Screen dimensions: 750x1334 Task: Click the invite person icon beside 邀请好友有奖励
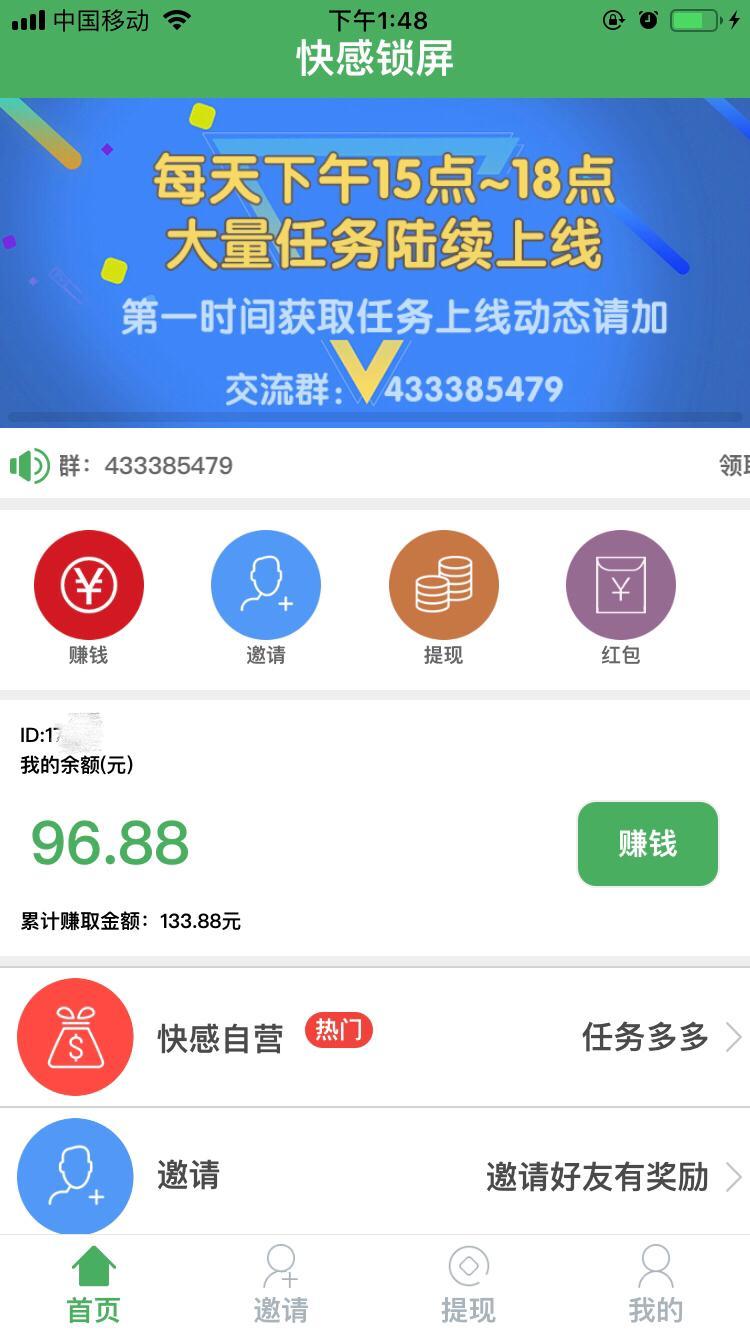75,1177
